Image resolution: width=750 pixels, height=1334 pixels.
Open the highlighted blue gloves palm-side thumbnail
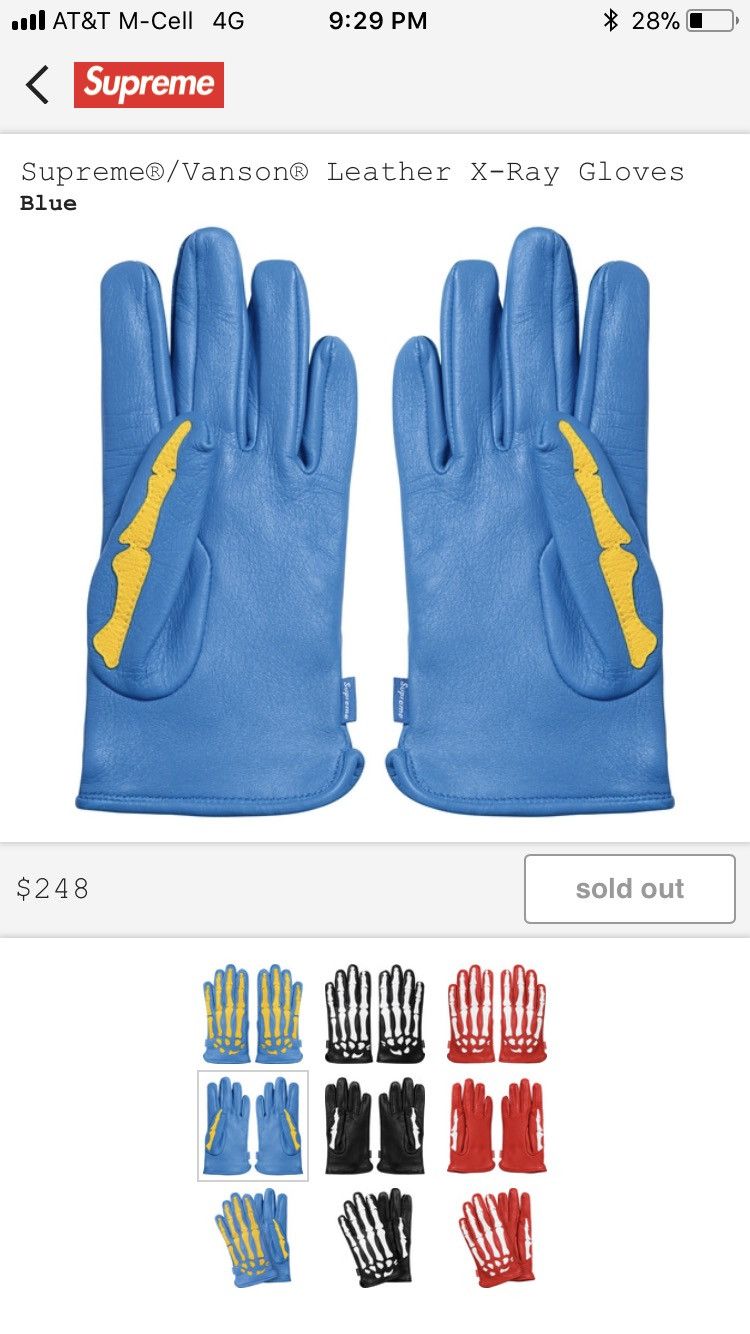click(252, 1126)
